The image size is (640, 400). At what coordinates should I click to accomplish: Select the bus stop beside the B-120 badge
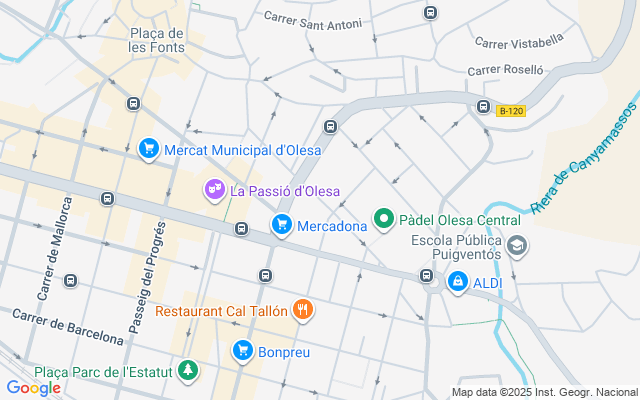pyautogui.click(x=483, y=107)
